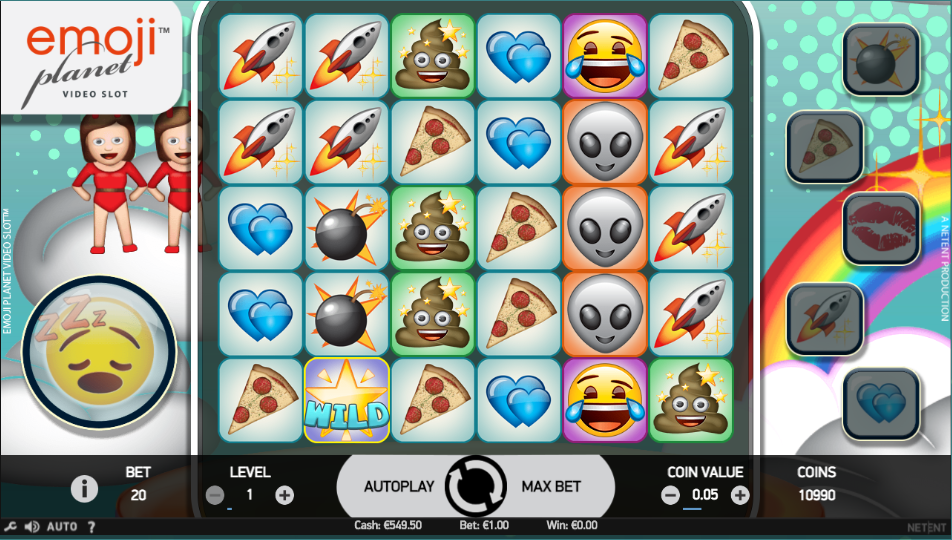The width and height of the screenshot is (952, 540).
Task: Increase the bet level
Action: click(x=284, y=495)
